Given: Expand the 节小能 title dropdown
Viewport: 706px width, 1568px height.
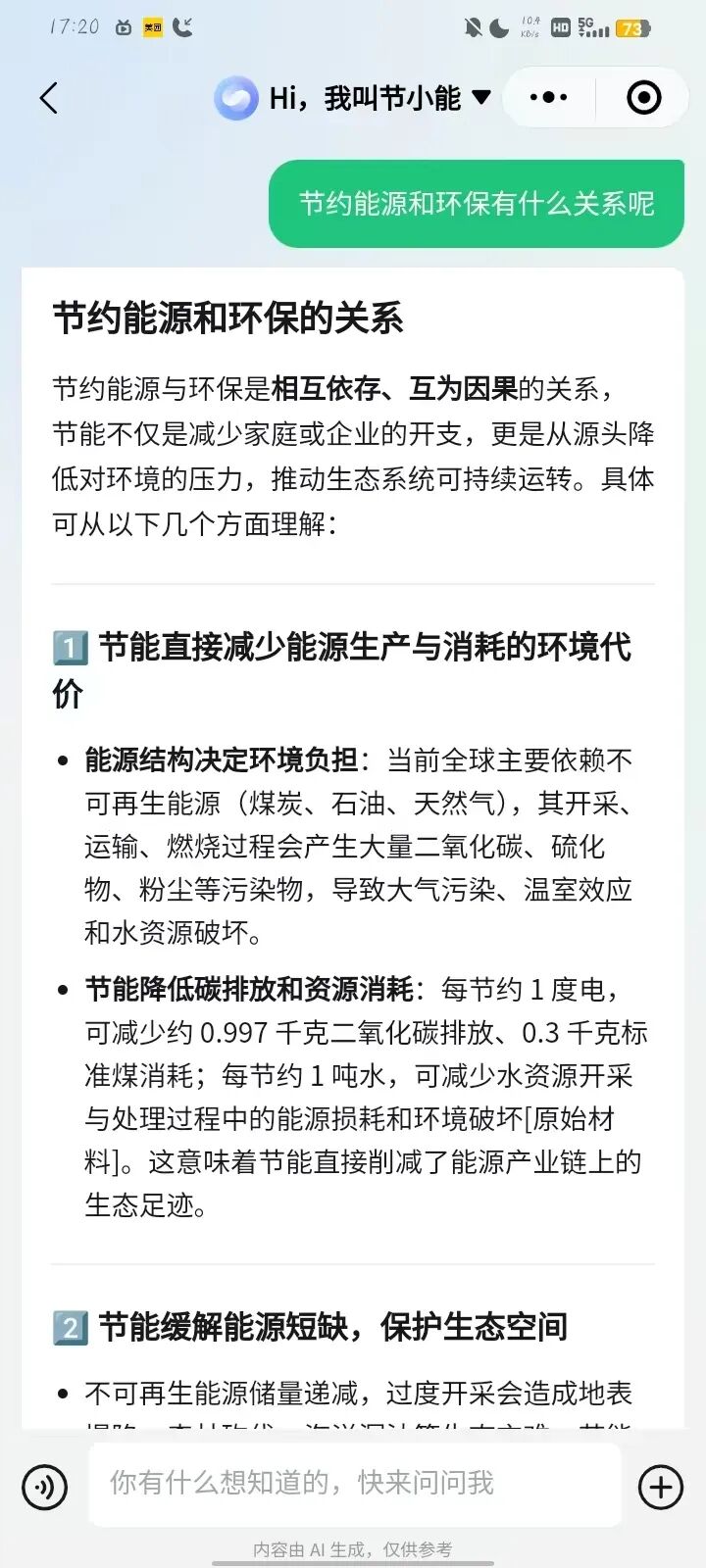Looking at the screenshot, I should [480, 97].
